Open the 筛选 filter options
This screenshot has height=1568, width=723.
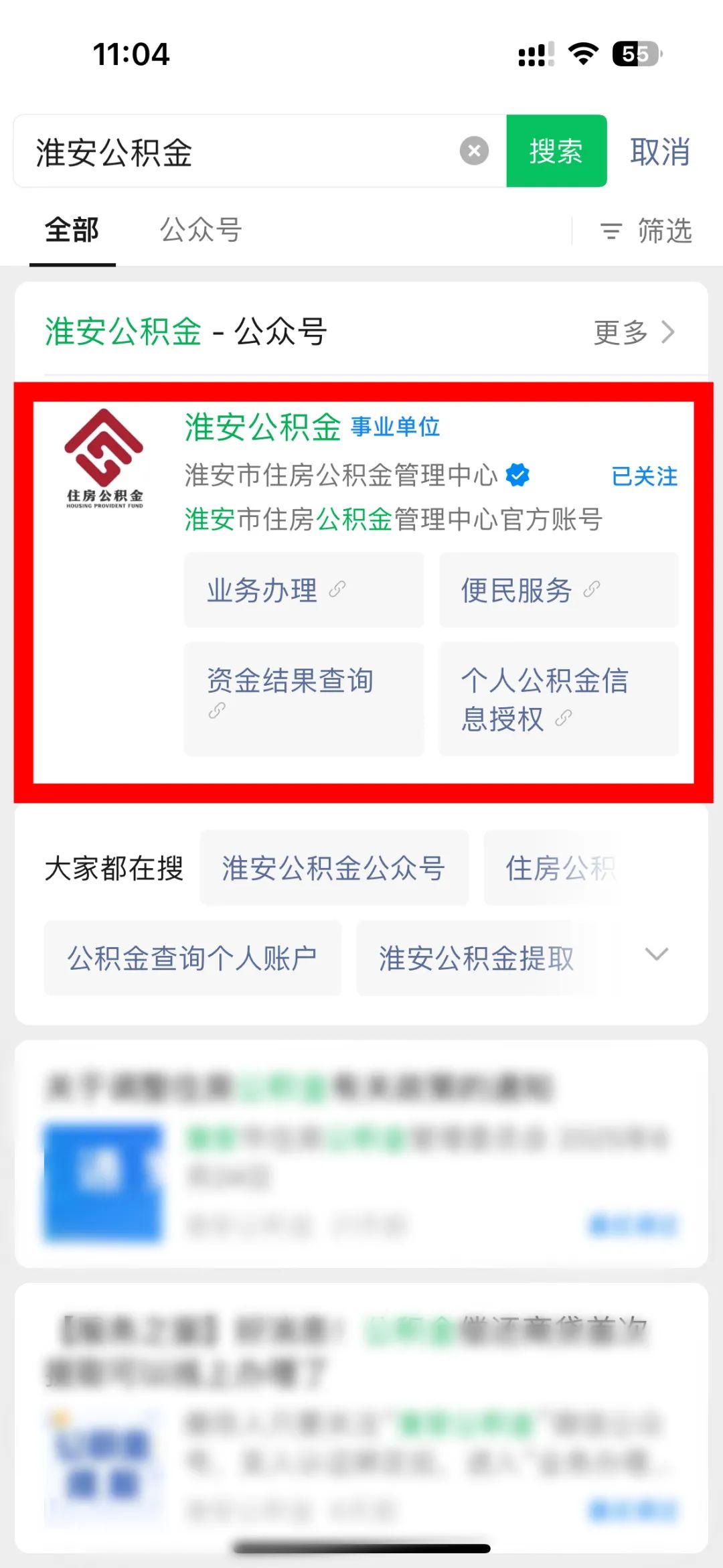coord(646,231)
